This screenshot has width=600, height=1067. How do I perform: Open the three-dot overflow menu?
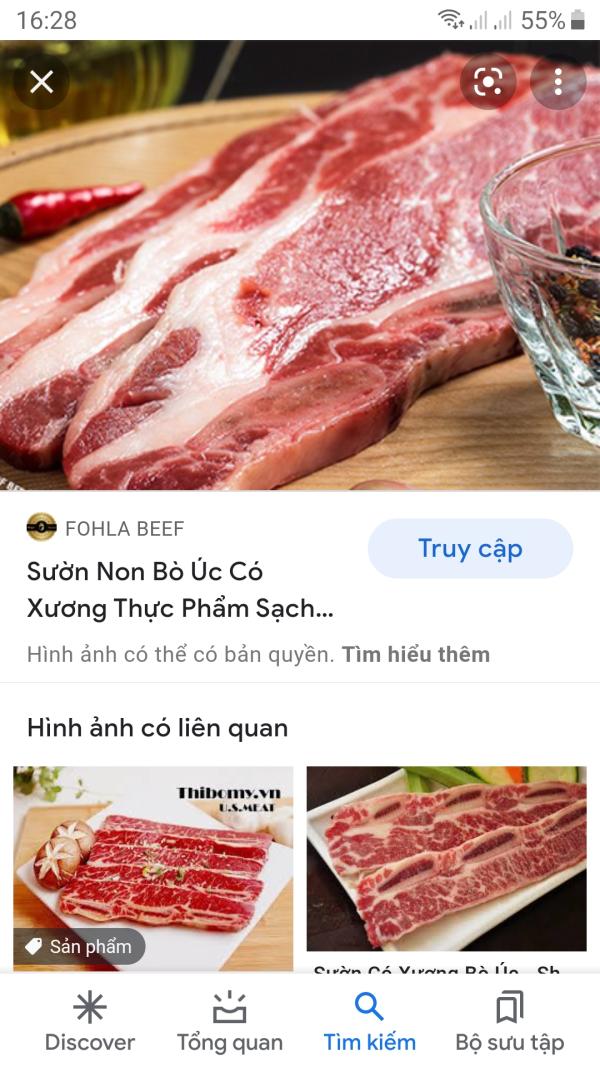click(x=558, y=82)
